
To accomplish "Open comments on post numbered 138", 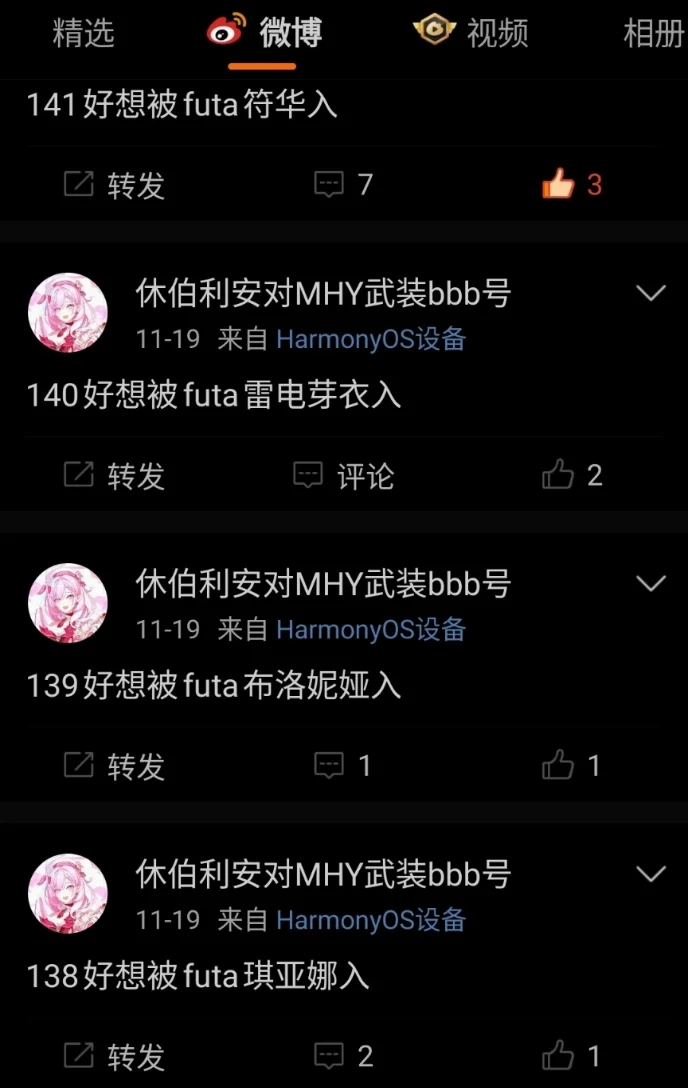I will coord(343,1056).
